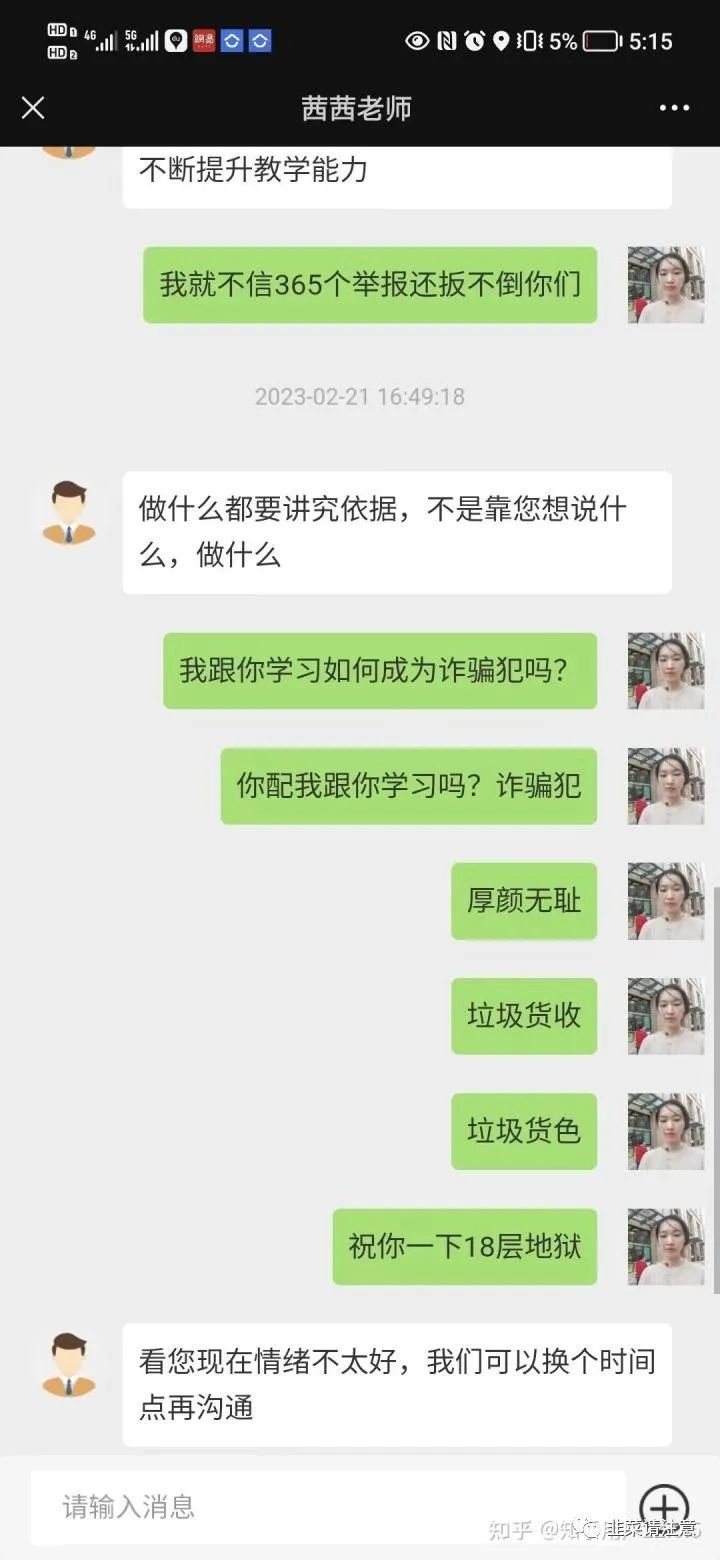Tap teacher avatar next to 做什么都要讲究依据
The width and height of the screenshot is (720, 1560).
[x=68, y=513]
